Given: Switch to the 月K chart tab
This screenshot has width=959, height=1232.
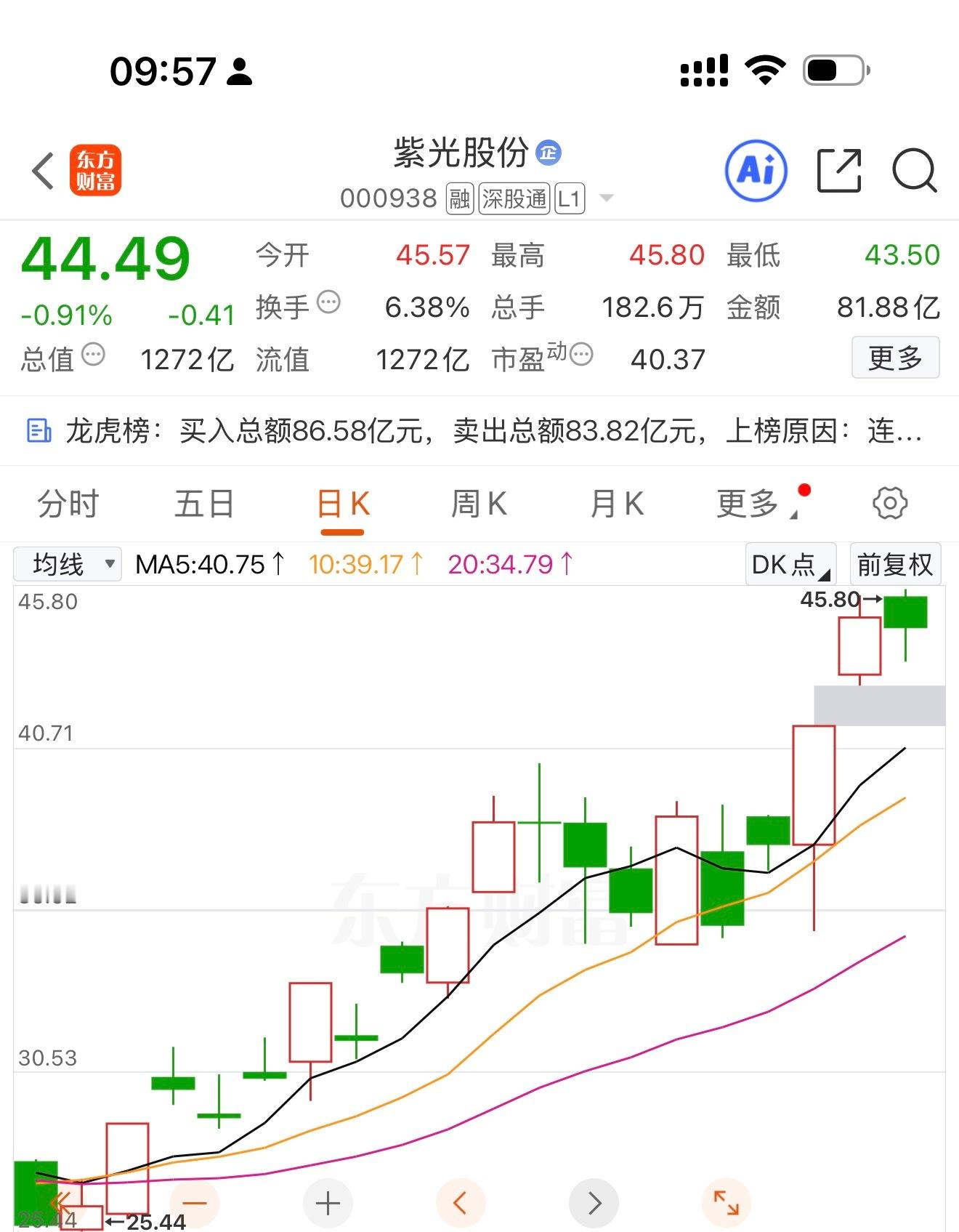Looking at the screenshot, I should [617, 504].
